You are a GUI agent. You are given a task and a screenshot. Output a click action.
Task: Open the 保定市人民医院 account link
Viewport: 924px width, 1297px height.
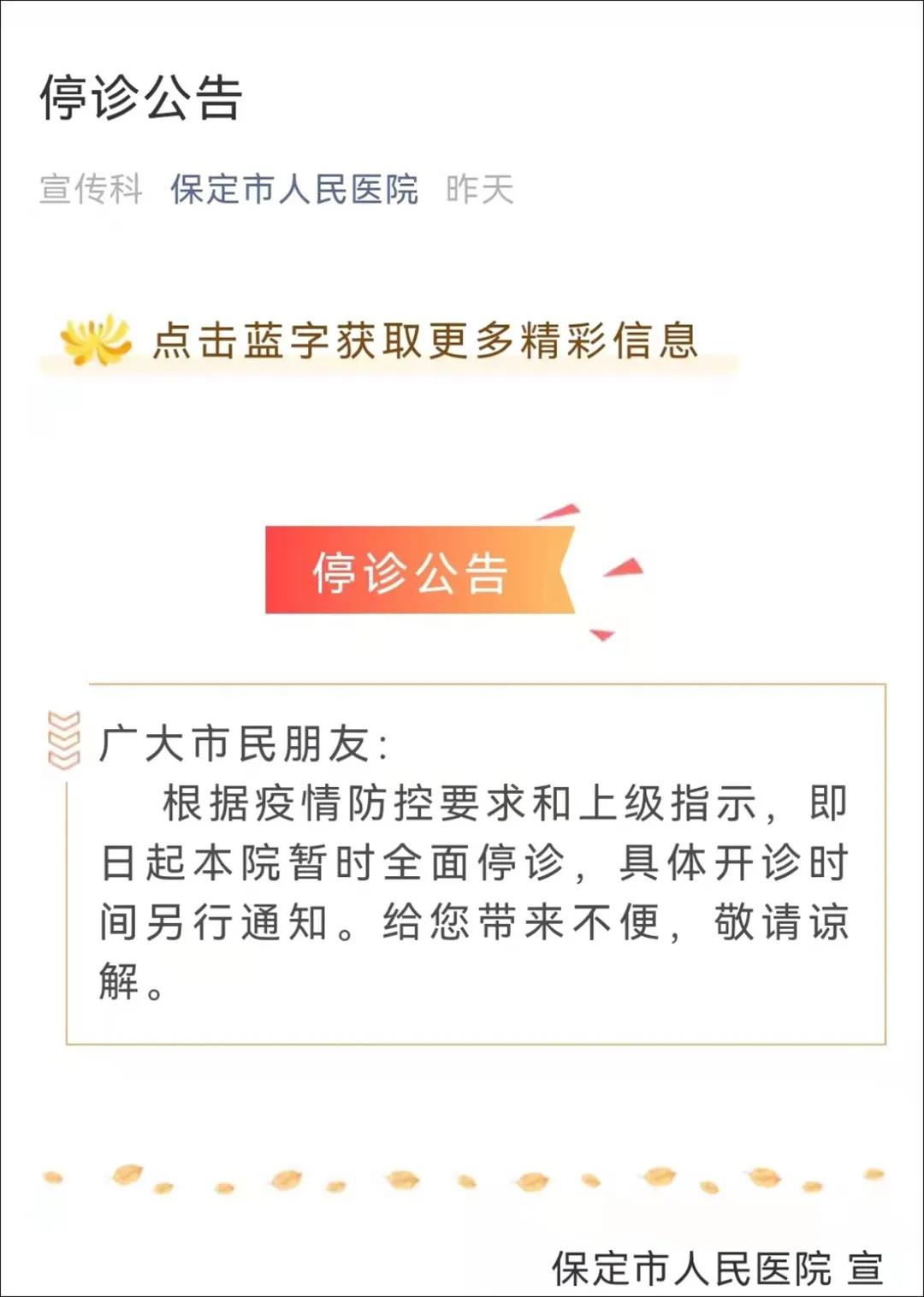[x=293, y=189]
